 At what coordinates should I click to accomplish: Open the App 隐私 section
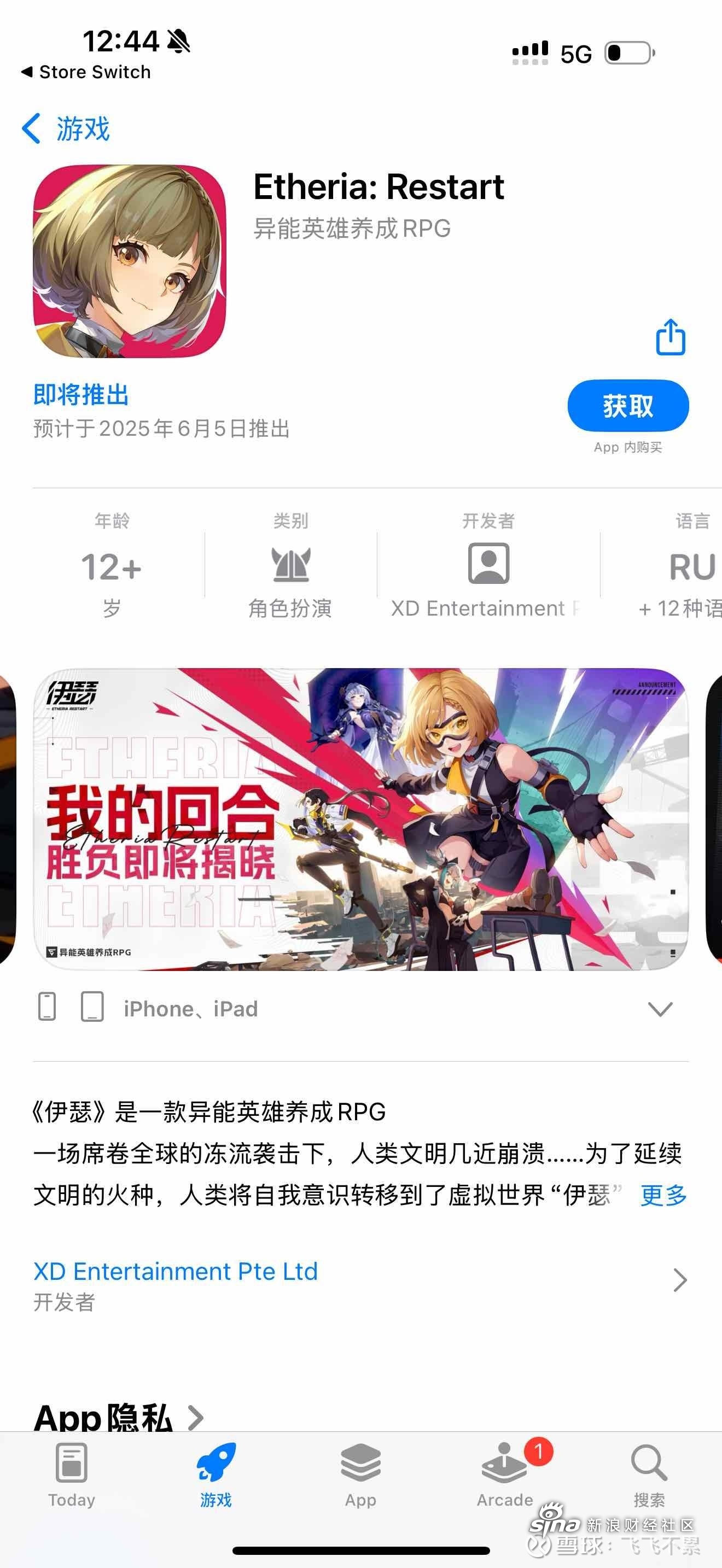(x=119, y=1417)
